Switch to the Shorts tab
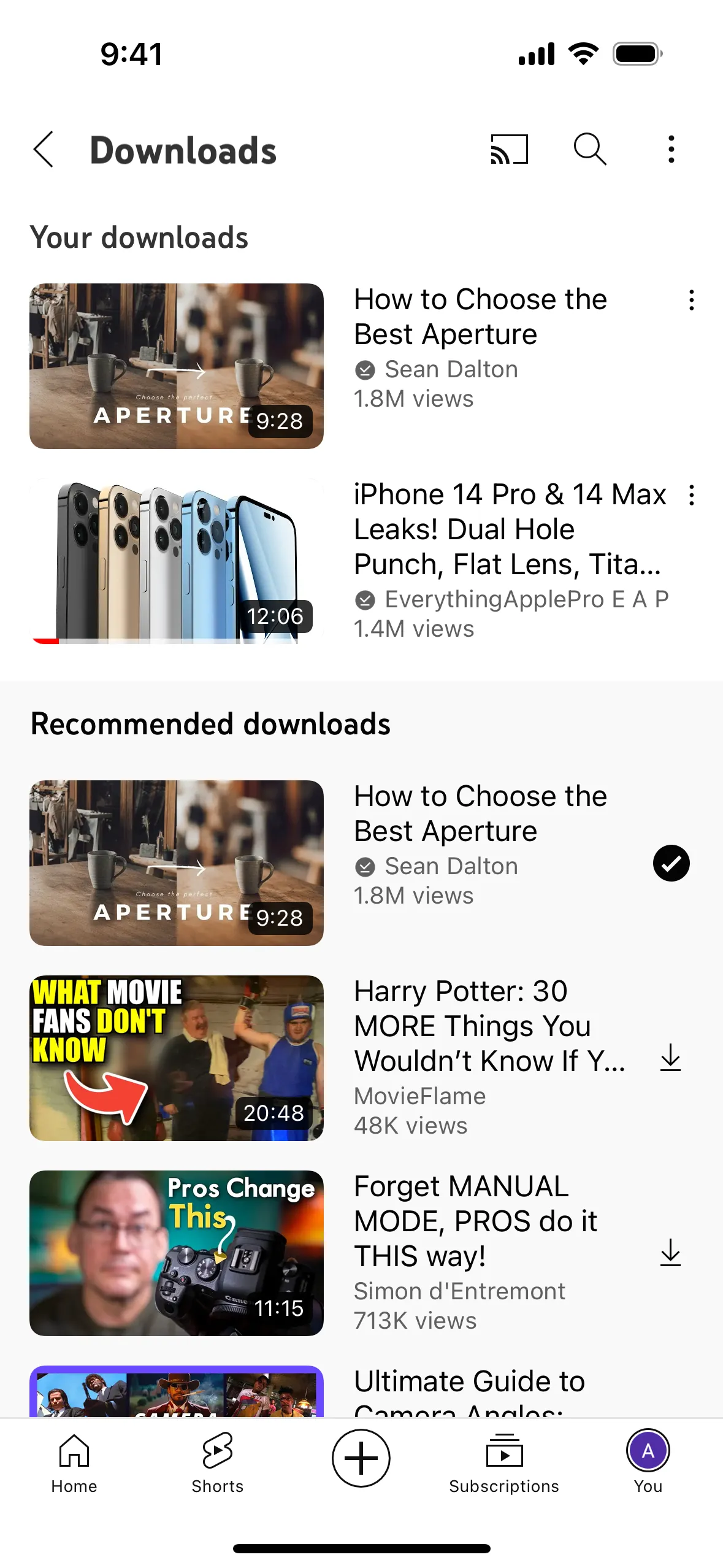The height and width of the screenshot is (1568, 723). (x=218, y=1463)
